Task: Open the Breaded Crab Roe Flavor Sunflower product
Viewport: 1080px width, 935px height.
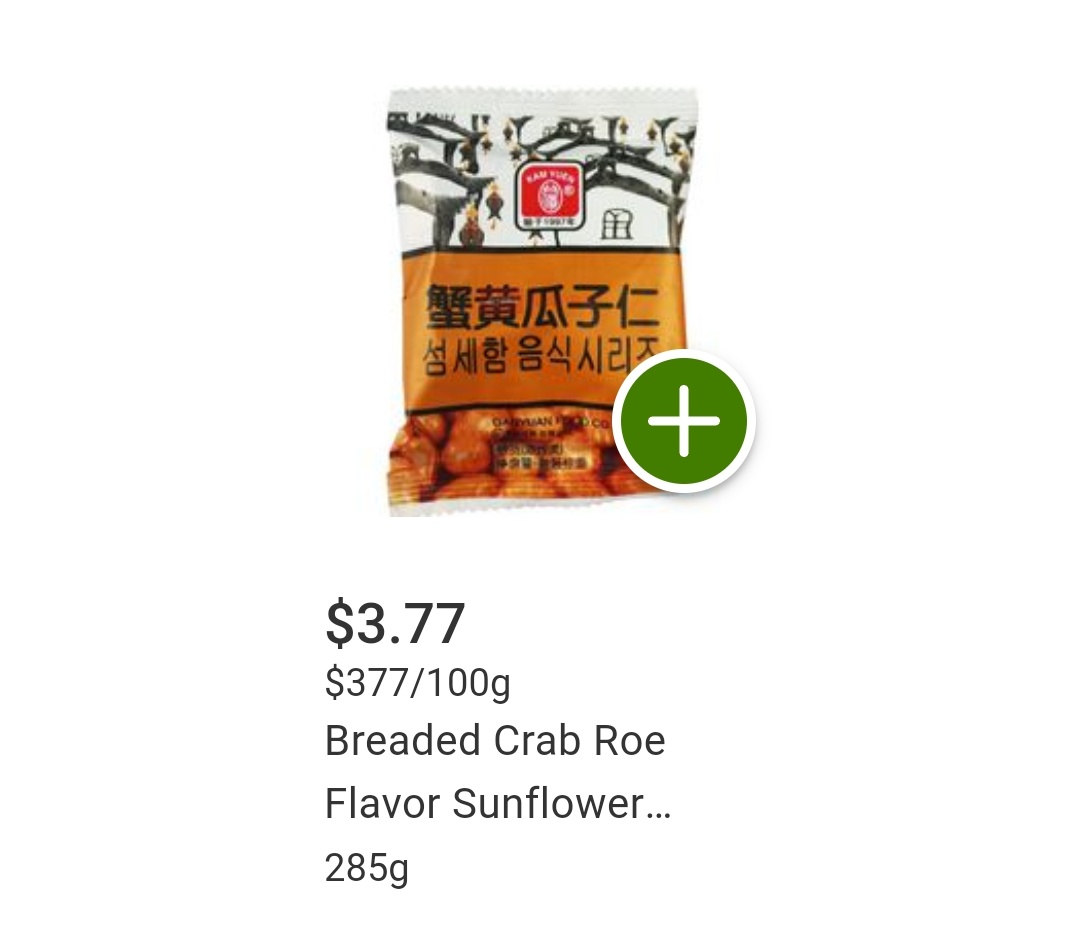Action: 496,772
